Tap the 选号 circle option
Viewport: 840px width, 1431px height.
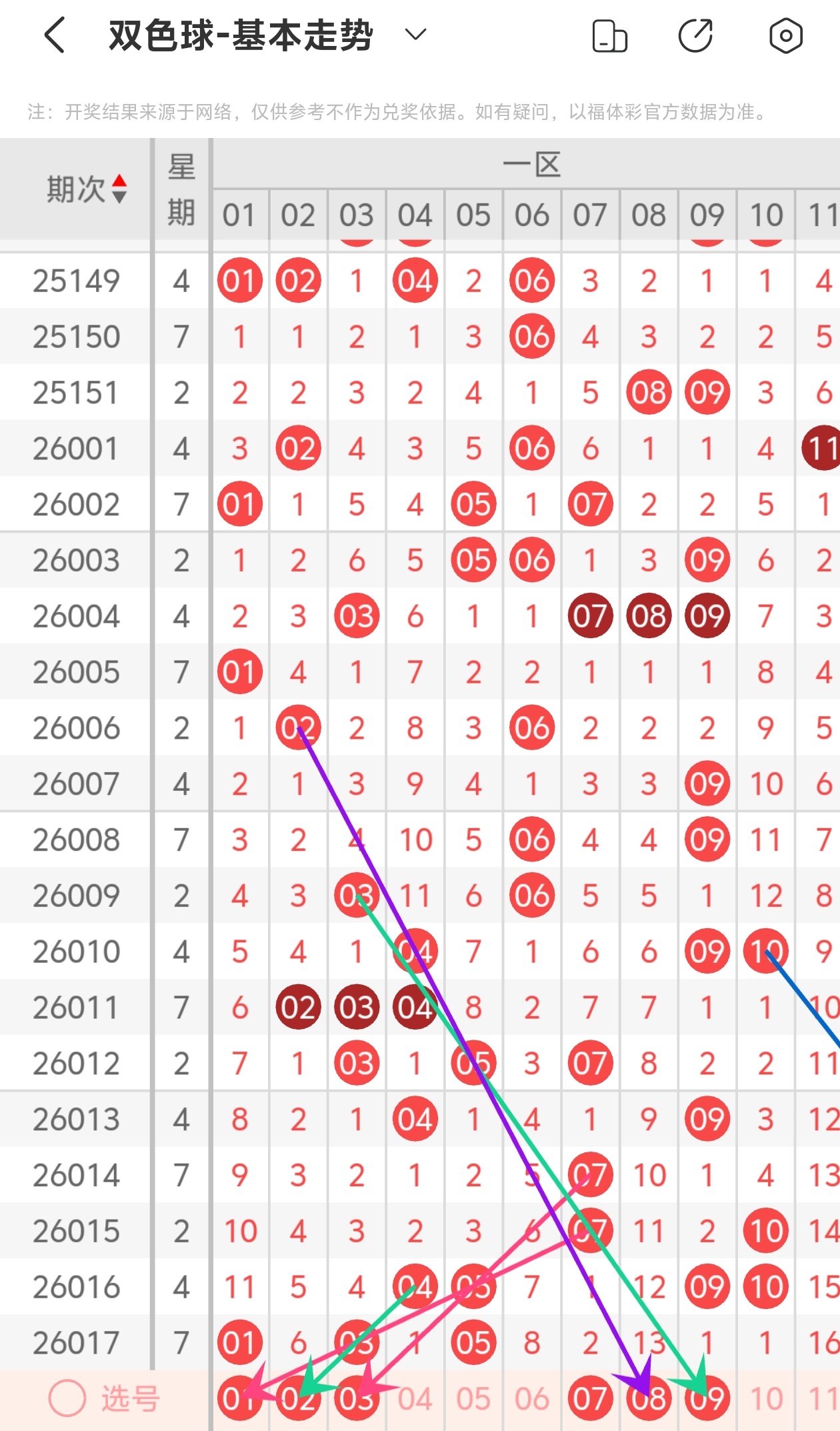[x=67, y=1398]
